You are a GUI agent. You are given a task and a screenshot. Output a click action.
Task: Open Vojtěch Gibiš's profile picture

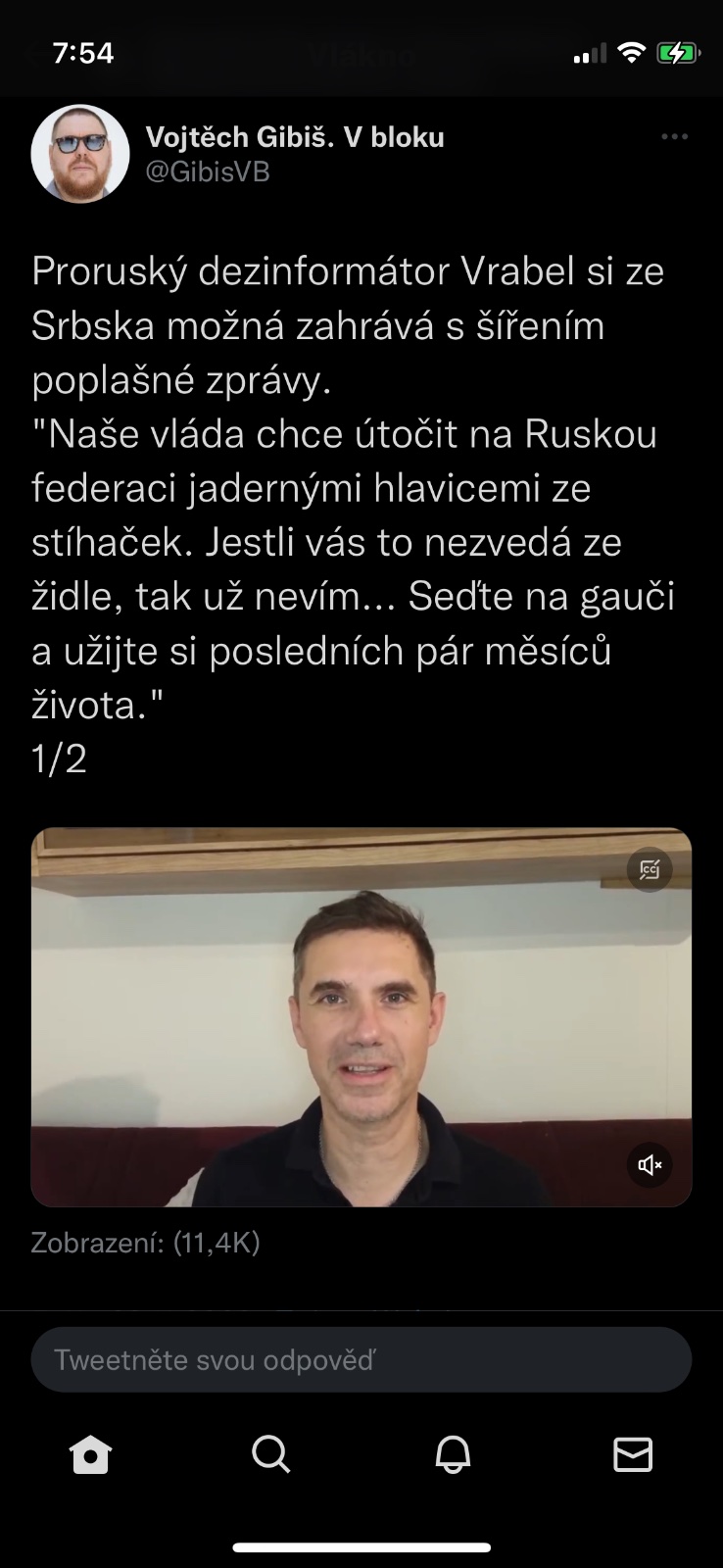tap(80, 154)
